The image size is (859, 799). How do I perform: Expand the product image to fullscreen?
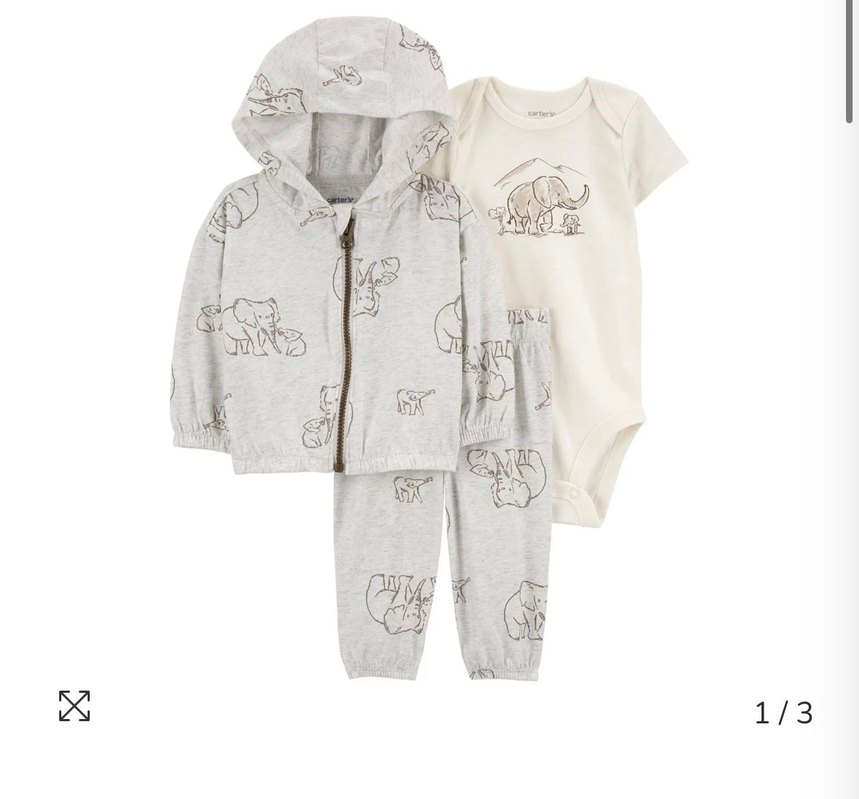pyautogui.click(x=74, y=705)
